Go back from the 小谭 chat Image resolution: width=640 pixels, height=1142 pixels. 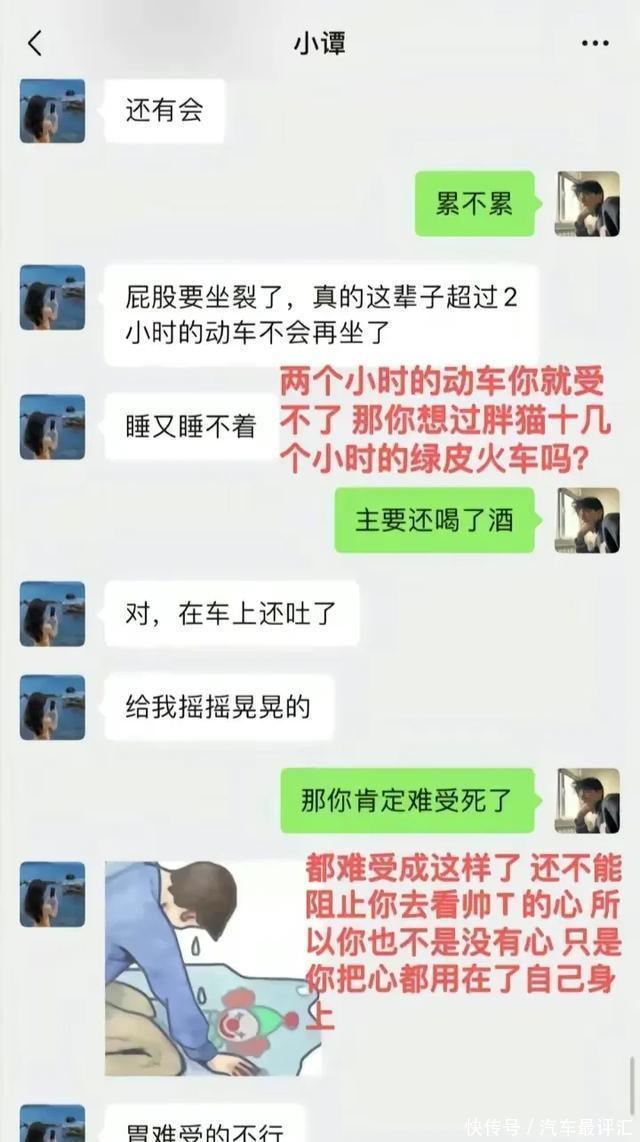coord(35,44)
